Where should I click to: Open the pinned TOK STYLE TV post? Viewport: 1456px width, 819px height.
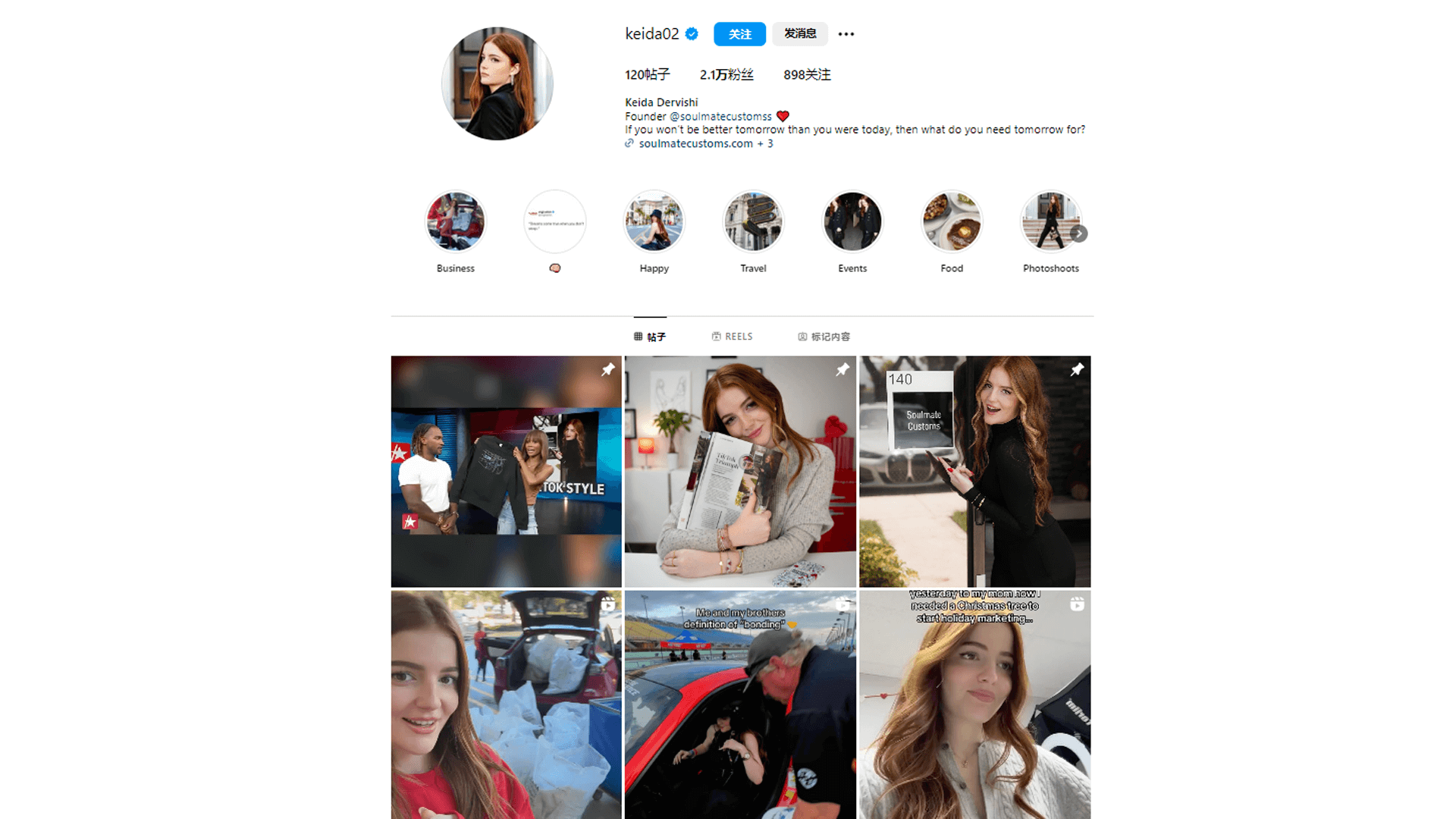[506, 471]
